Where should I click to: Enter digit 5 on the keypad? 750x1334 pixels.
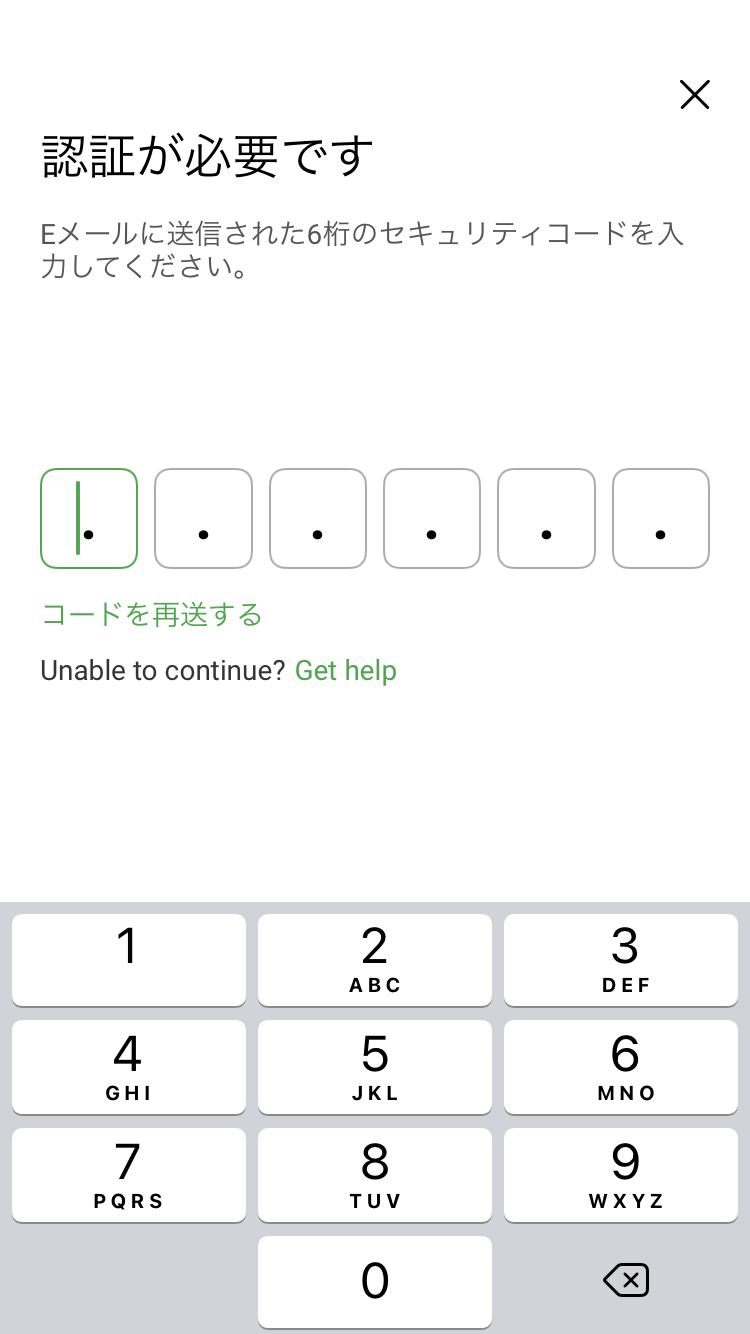pyautogui.click(x=375, y=1066)
